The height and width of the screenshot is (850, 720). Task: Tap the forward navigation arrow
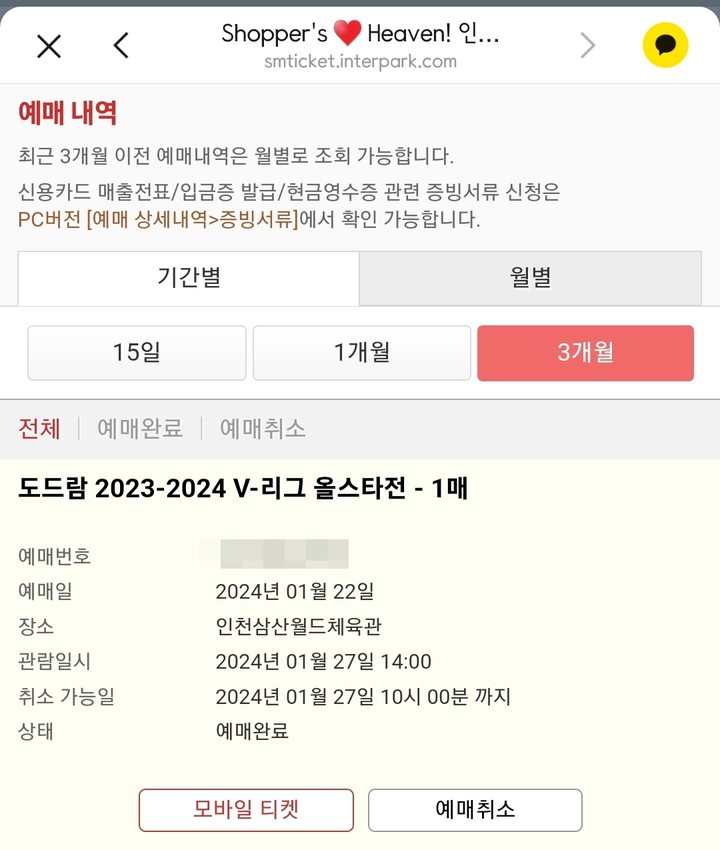click(588, 45)
